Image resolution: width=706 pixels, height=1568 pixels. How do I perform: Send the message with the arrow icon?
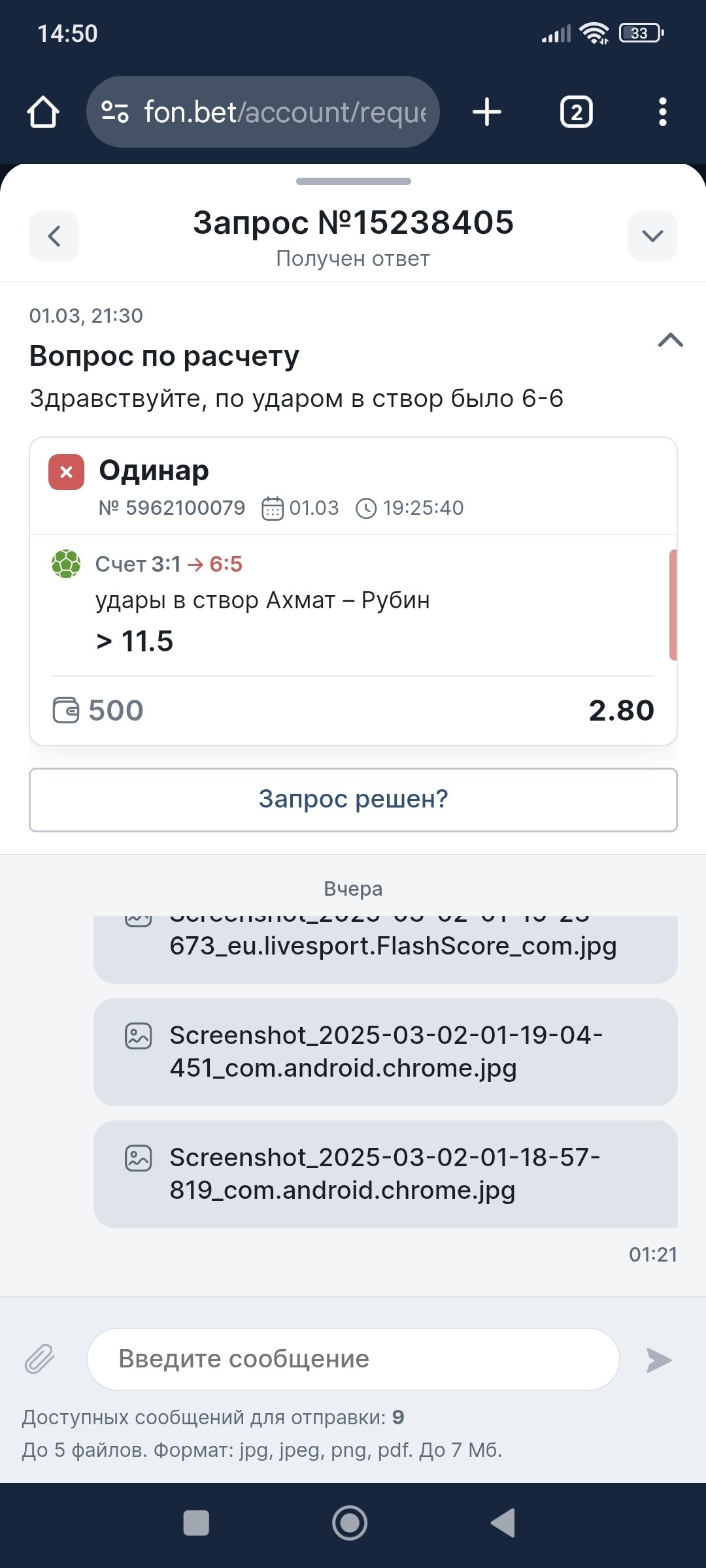click(x=658, y=1360)
